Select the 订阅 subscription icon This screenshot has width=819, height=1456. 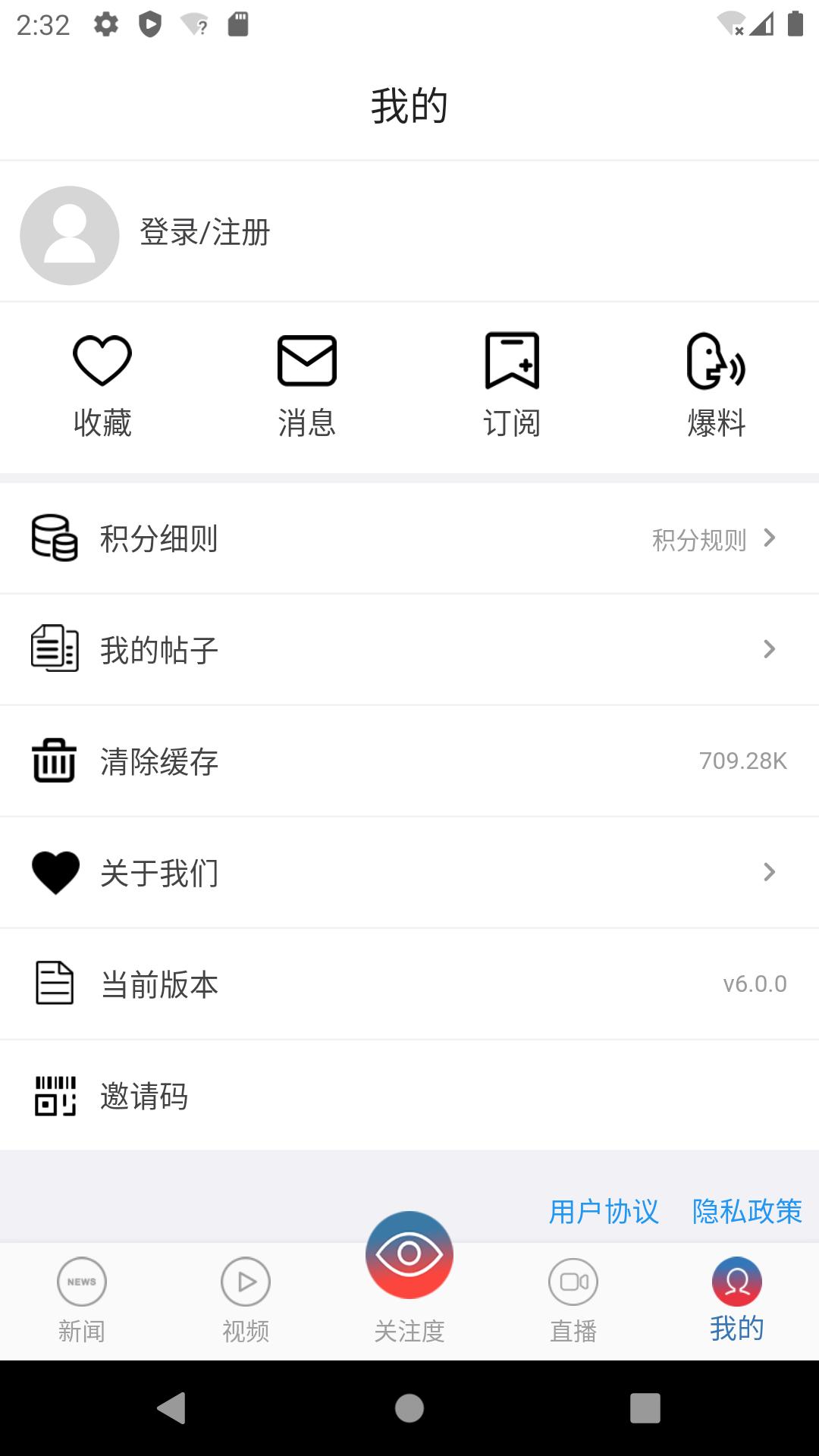tap(512, 361)
